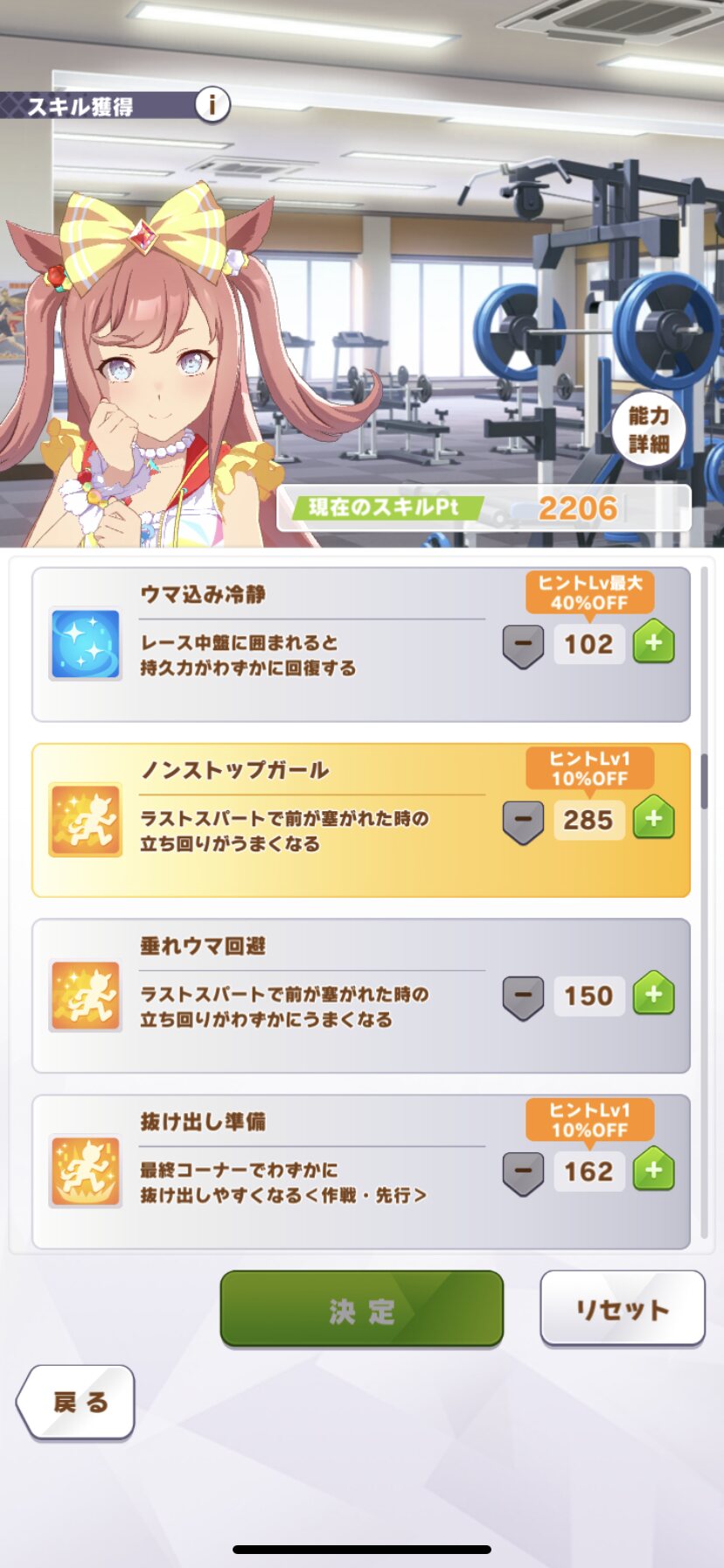Tap minus for 抜け出し準備 skill

523,1173
